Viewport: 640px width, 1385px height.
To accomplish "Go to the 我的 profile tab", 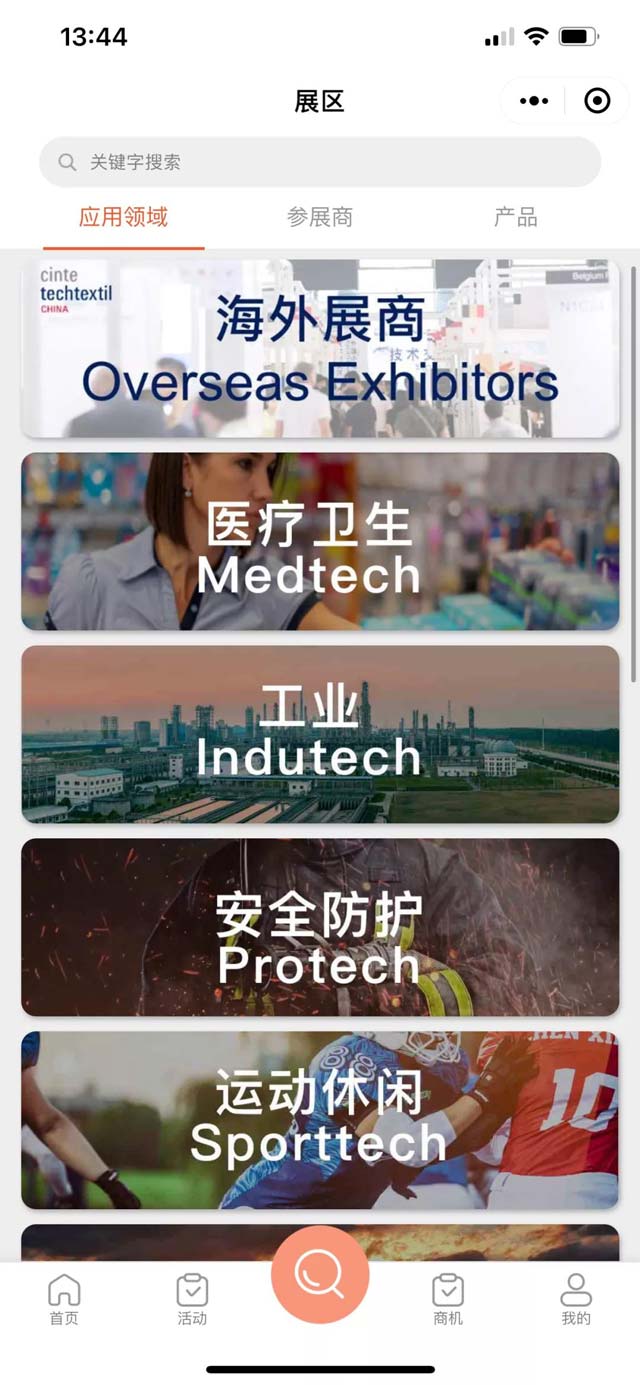I will pos(576,1300).
